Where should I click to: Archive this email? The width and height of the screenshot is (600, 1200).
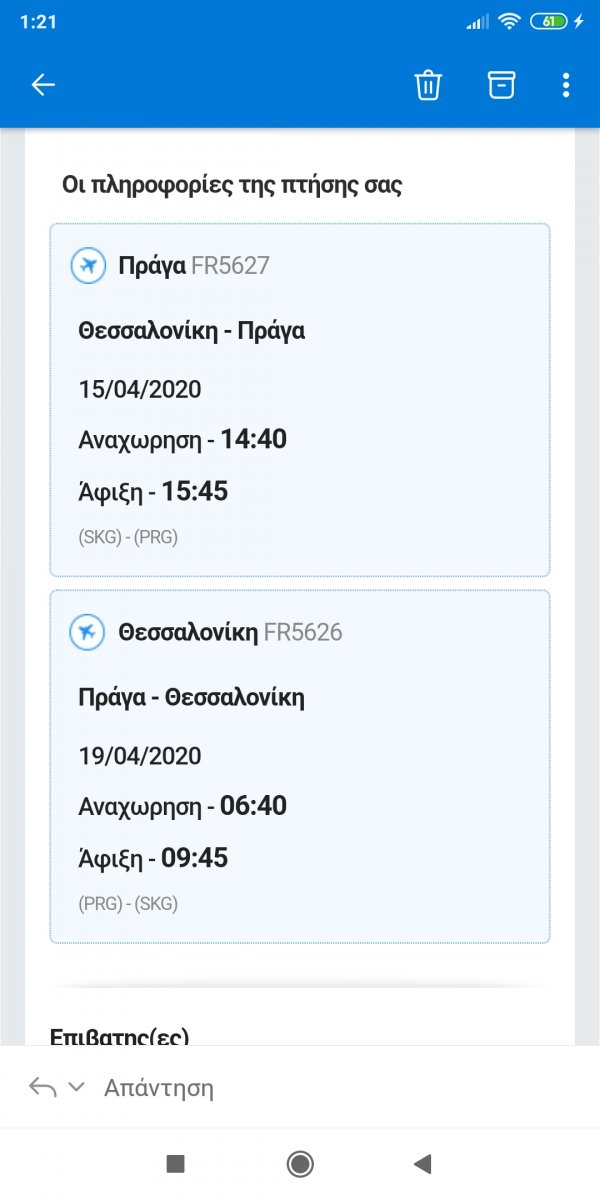click(501, 85)
